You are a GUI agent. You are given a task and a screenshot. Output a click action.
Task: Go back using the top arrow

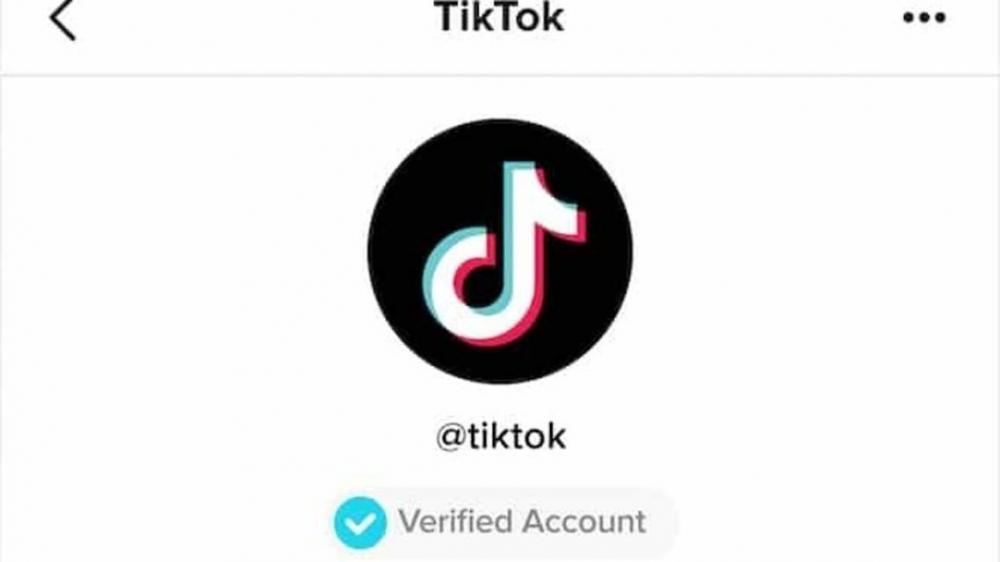tap(62, 20)
